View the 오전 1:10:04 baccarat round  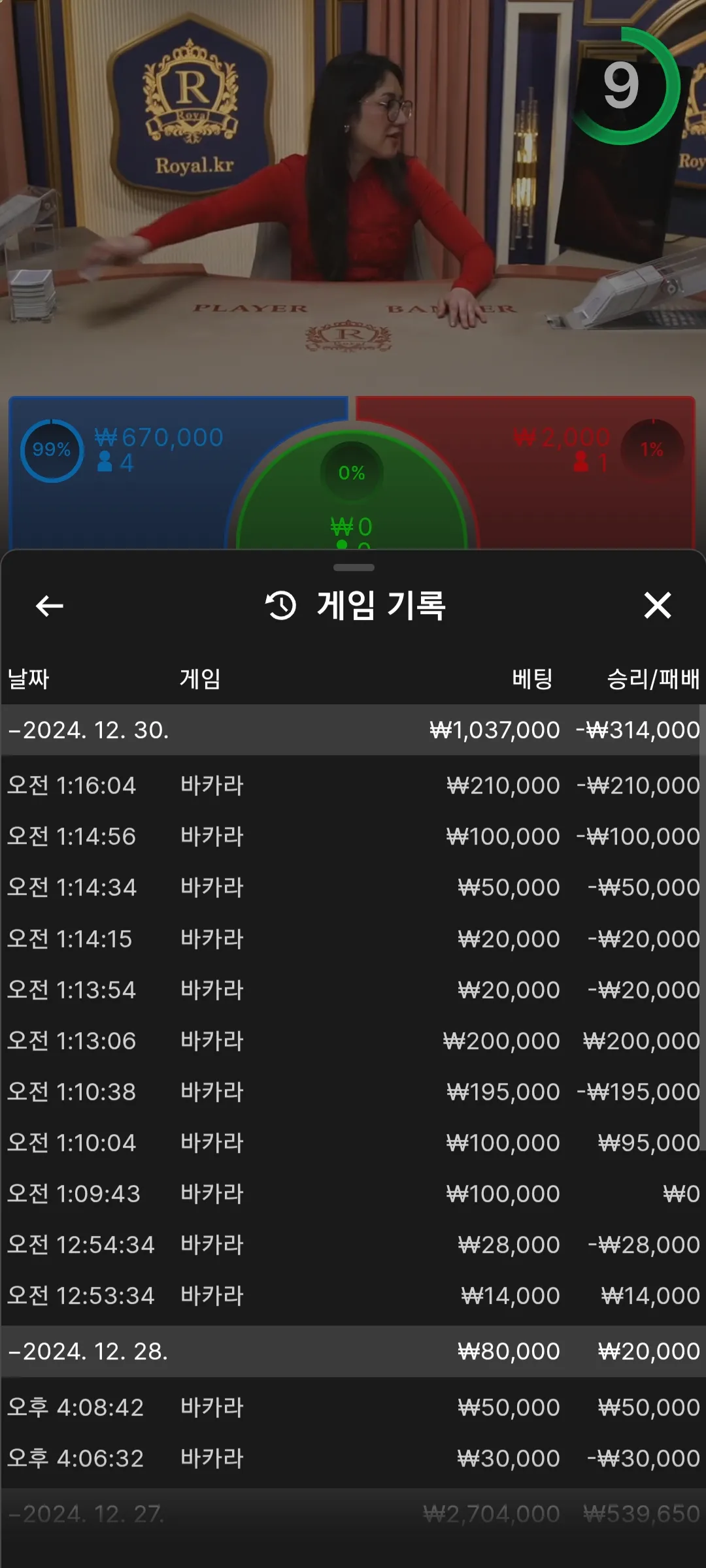353,1142
